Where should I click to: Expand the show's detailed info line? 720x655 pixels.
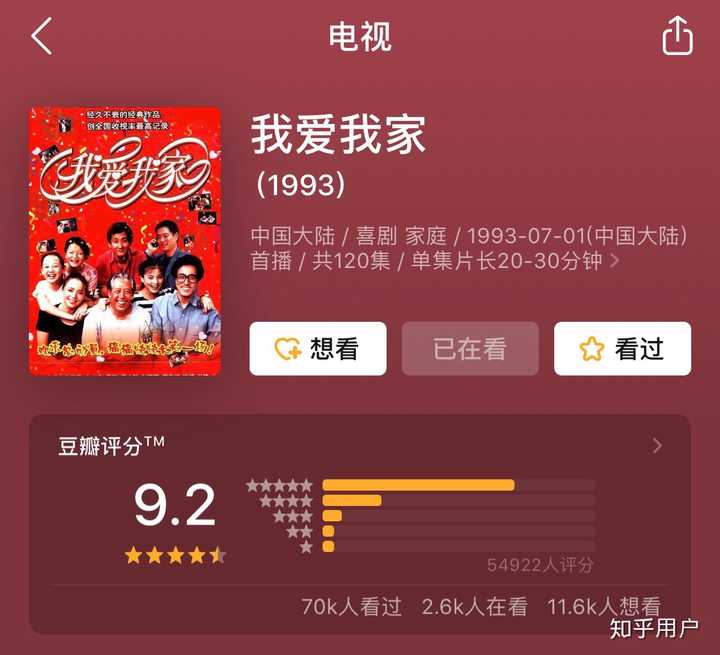click(x=614, y=262)
